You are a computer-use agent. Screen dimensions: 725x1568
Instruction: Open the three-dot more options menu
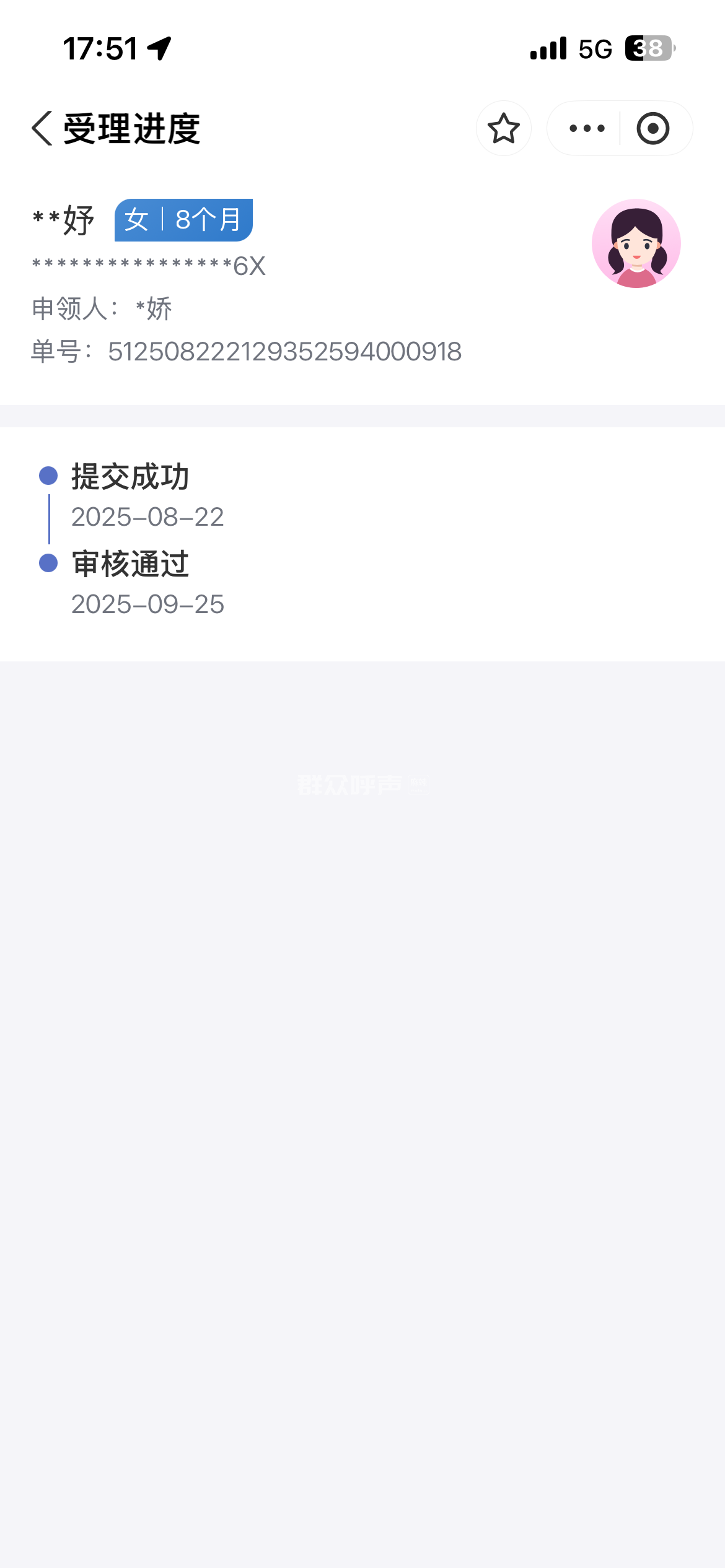pyautogui.click(x=586, y=129)
